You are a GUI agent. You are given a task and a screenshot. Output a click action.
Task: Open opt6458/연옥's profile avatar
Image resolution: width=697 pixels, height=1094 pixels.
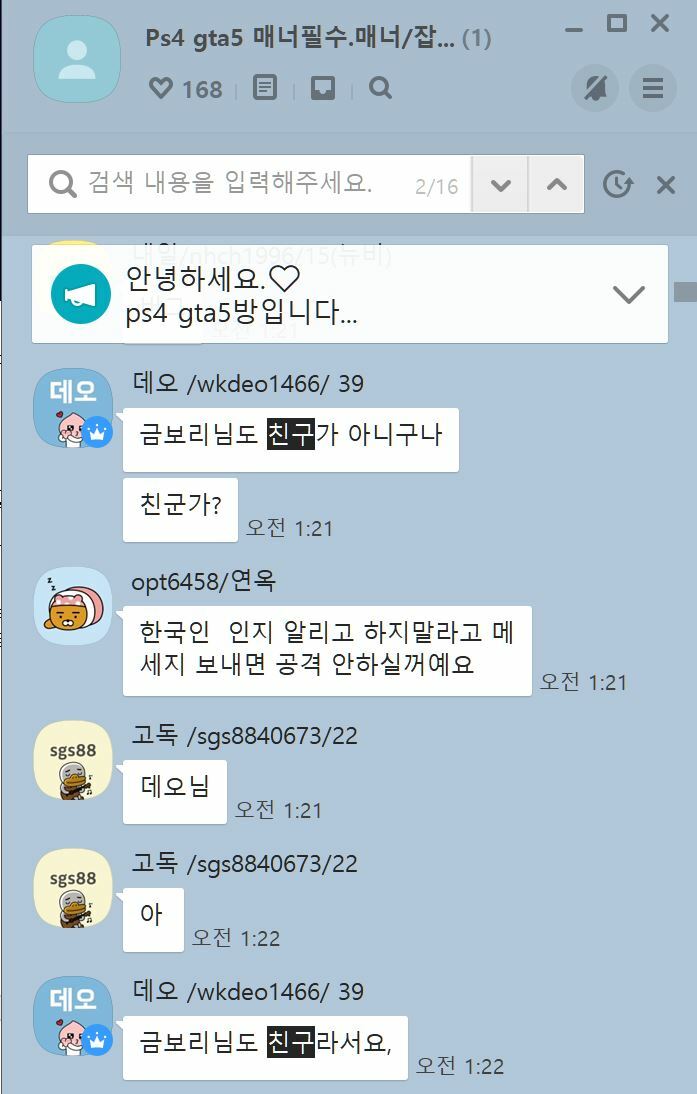pyautogui.click(x=72, y=605)
